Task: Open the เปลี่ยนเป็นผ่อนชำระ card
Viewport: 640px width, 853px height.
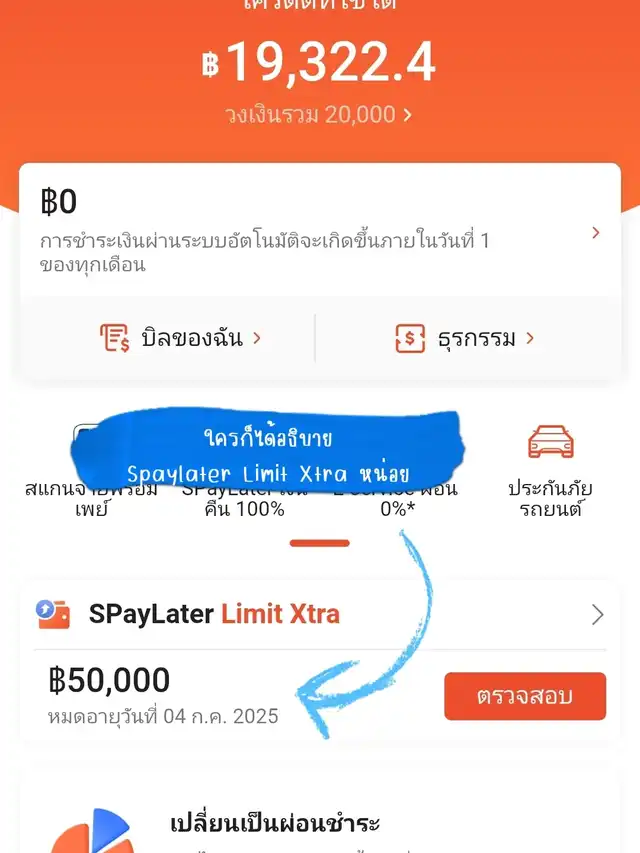Action: click(320, 825)
